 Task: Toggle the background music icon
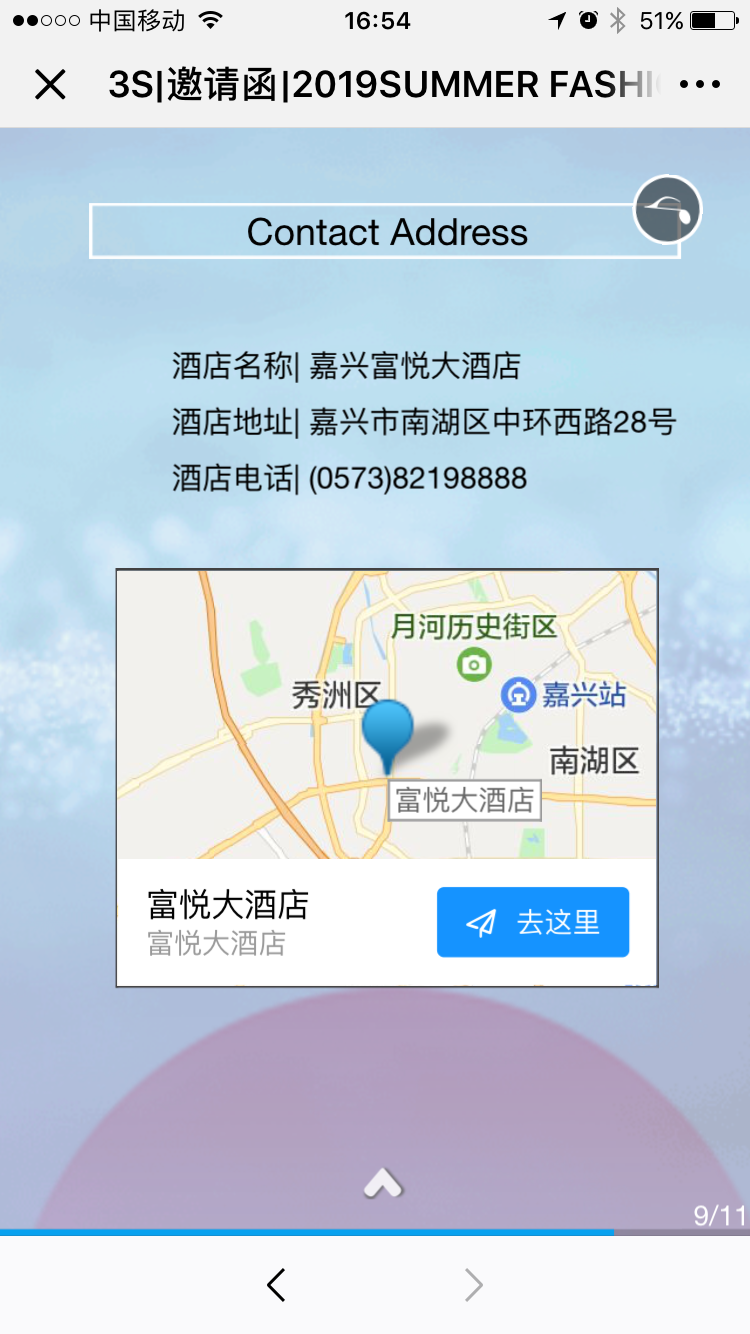click(668, 210)
